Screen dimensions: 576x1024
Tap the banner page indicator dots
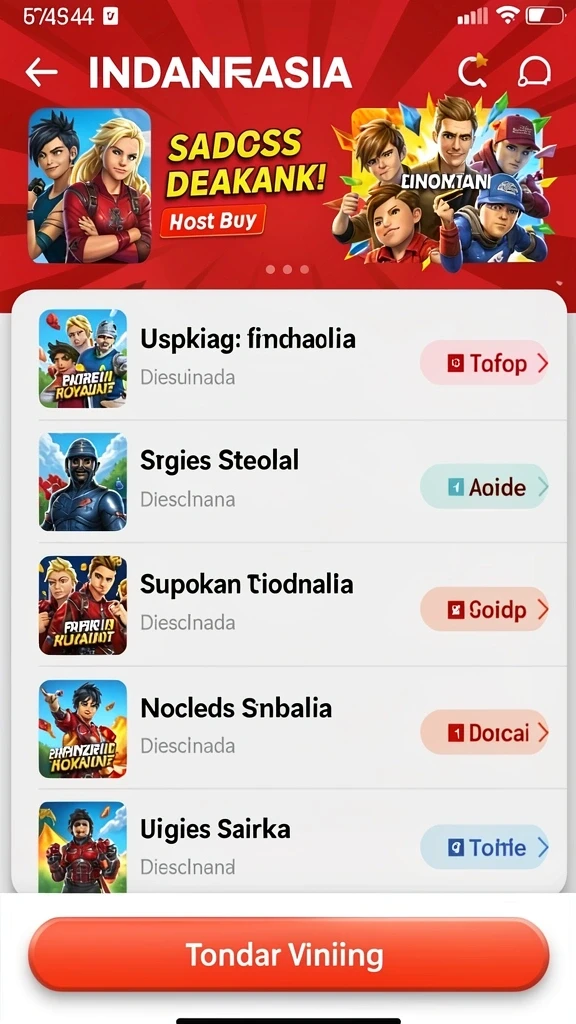(287, 269)
